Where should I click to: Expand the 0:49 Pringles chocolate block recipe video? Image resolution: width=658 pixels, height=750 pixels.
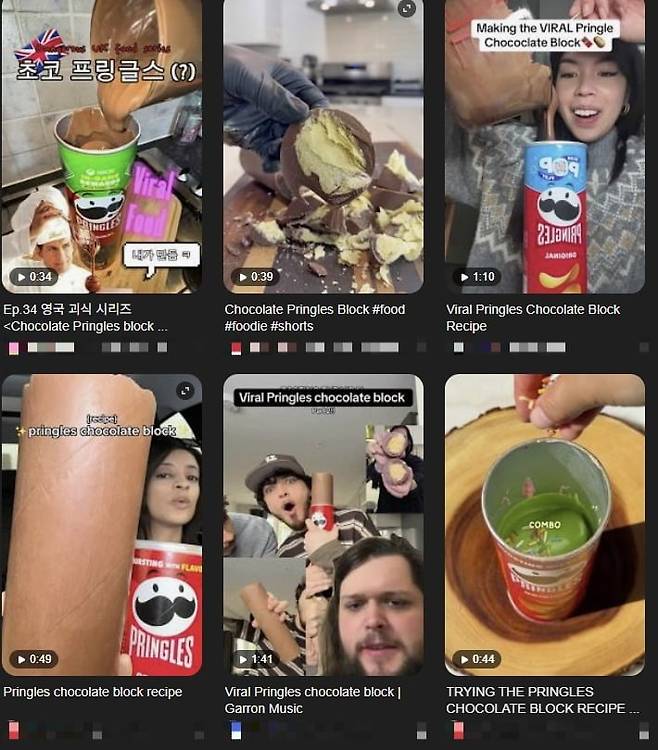pos(185,391)
